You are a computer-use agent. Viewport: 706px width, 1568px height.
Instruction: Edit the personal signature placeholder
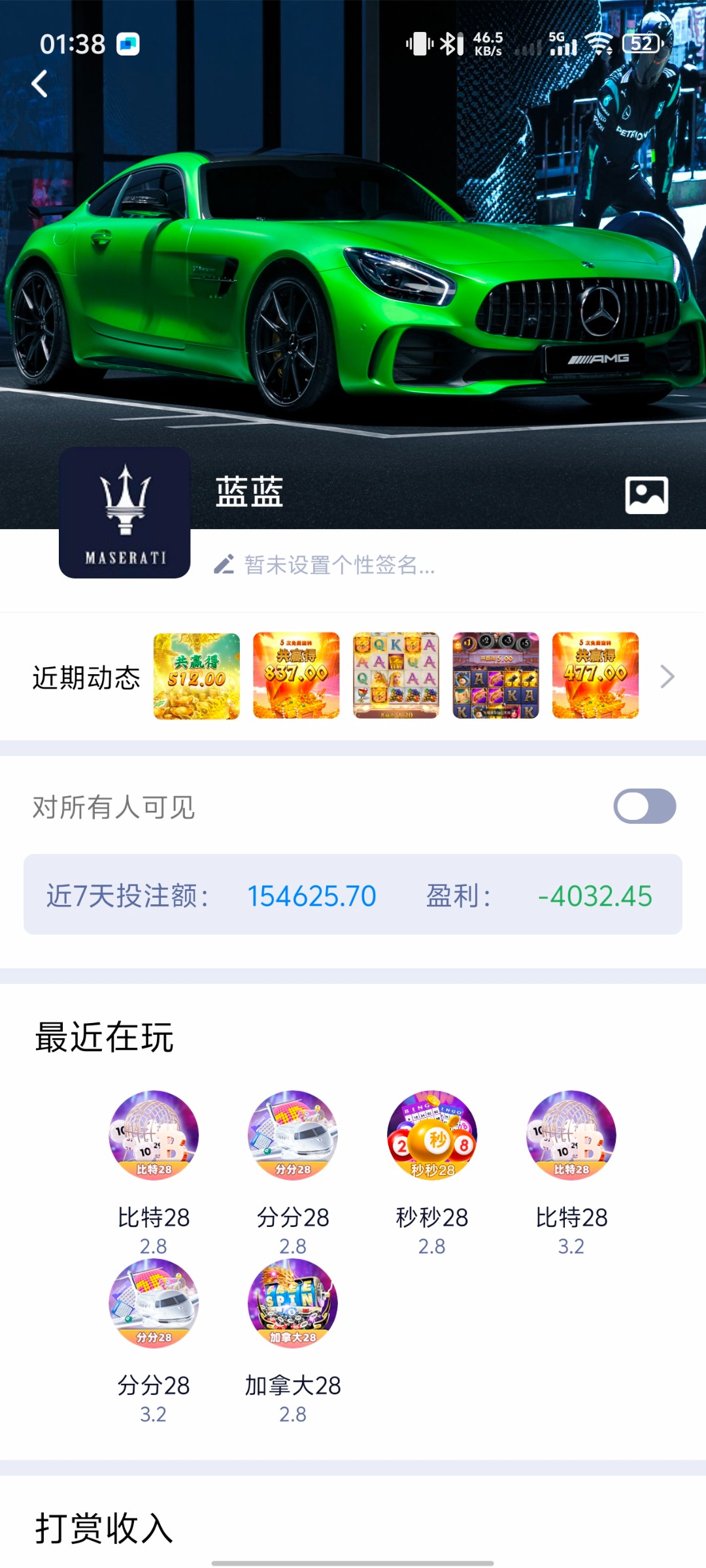338,565
